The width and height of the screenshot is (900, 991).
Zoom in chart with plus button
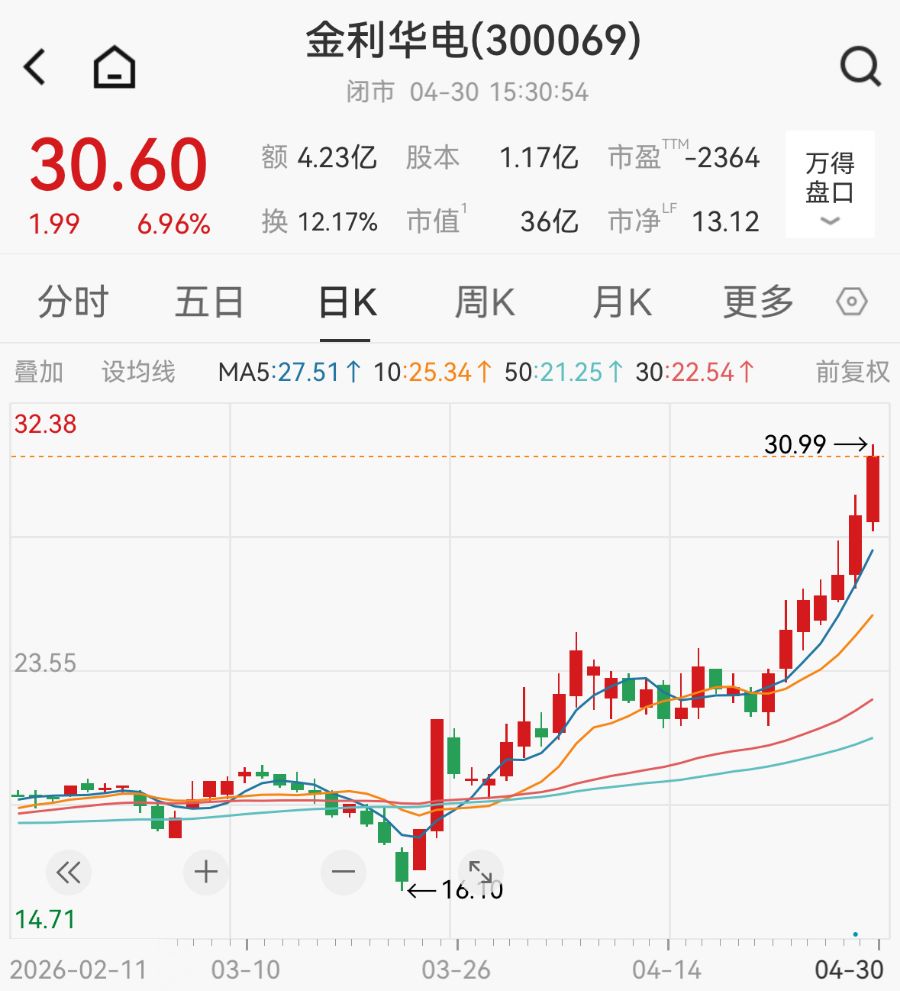coord(205,873)
